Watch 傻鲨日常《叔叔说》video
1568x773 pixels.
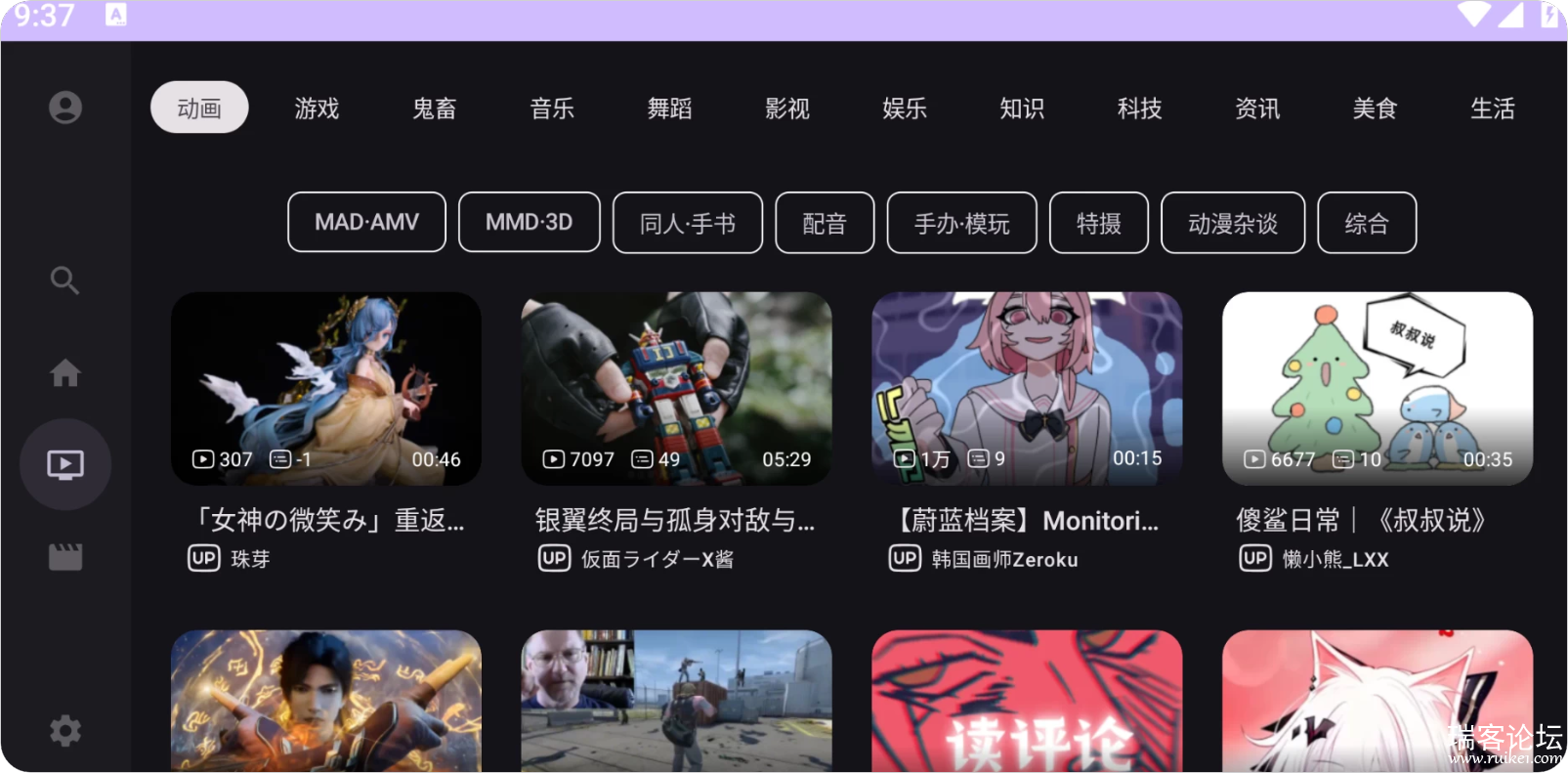point(1377,389)
